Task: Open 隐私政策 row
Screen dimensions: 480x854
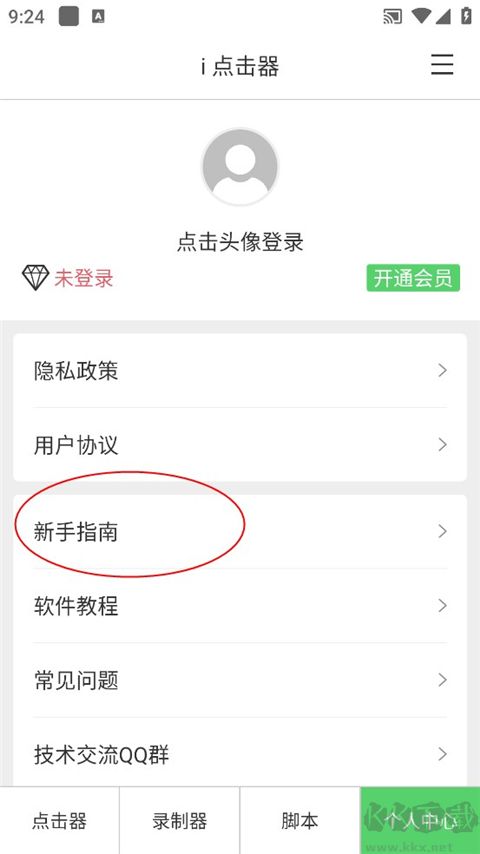Action: tap(240, 371)
